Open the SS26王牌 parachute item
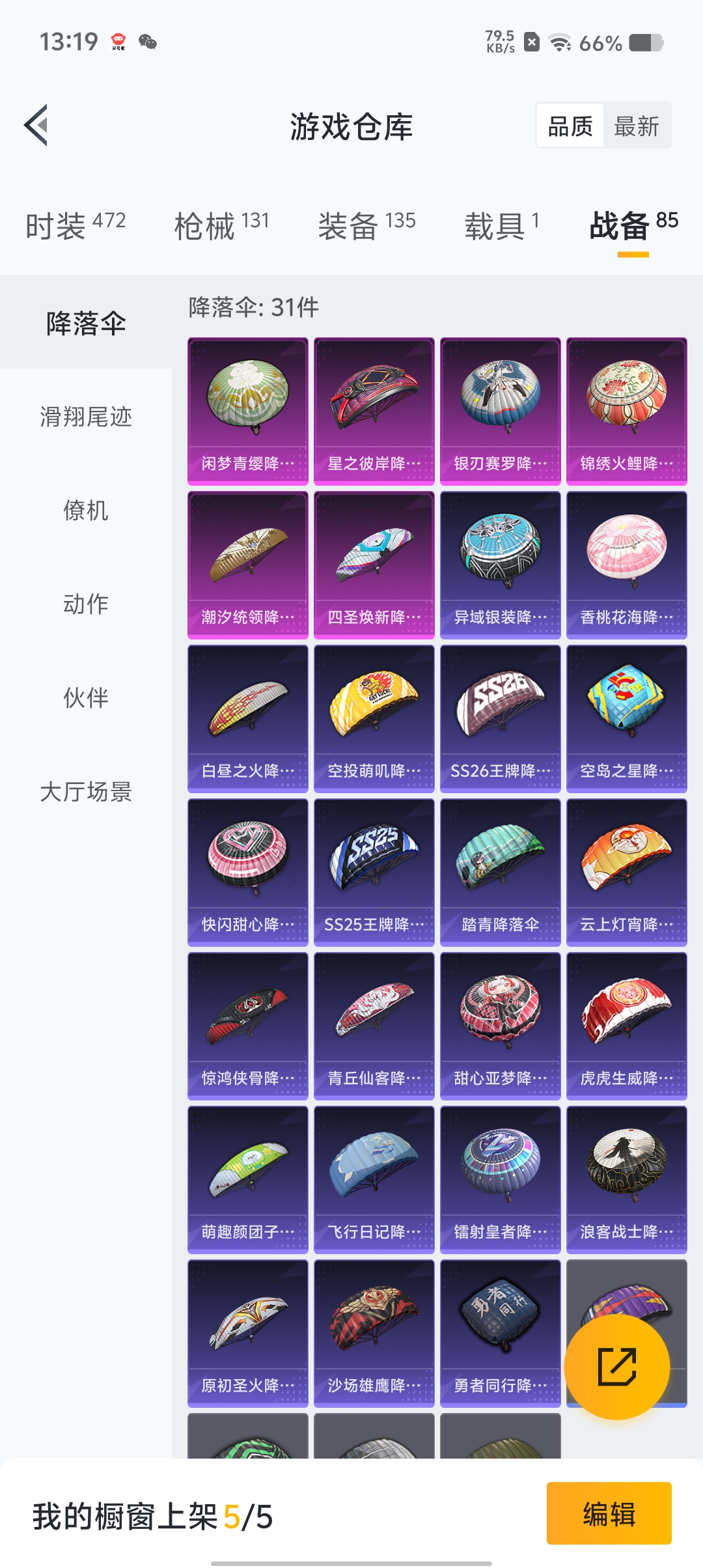The height and width of the screenshot is (1568, 703). pyautogui.click(x=500, y=718)
